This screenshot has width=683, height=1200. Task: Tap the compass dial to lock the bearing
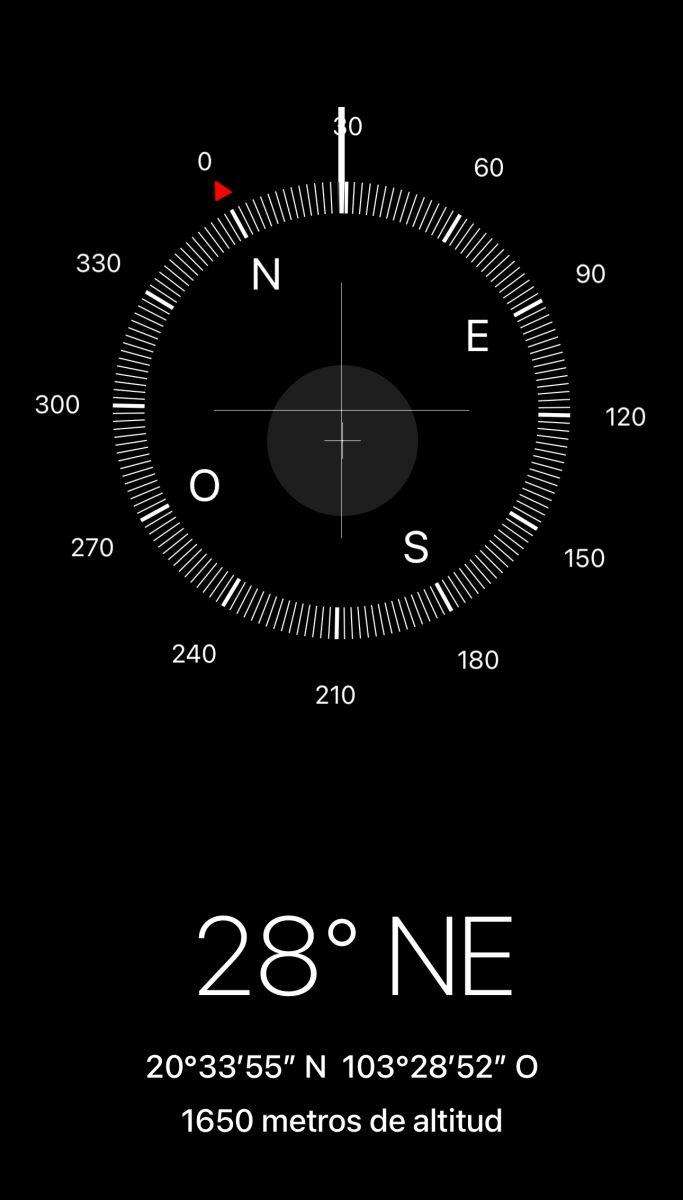point(341,410)
